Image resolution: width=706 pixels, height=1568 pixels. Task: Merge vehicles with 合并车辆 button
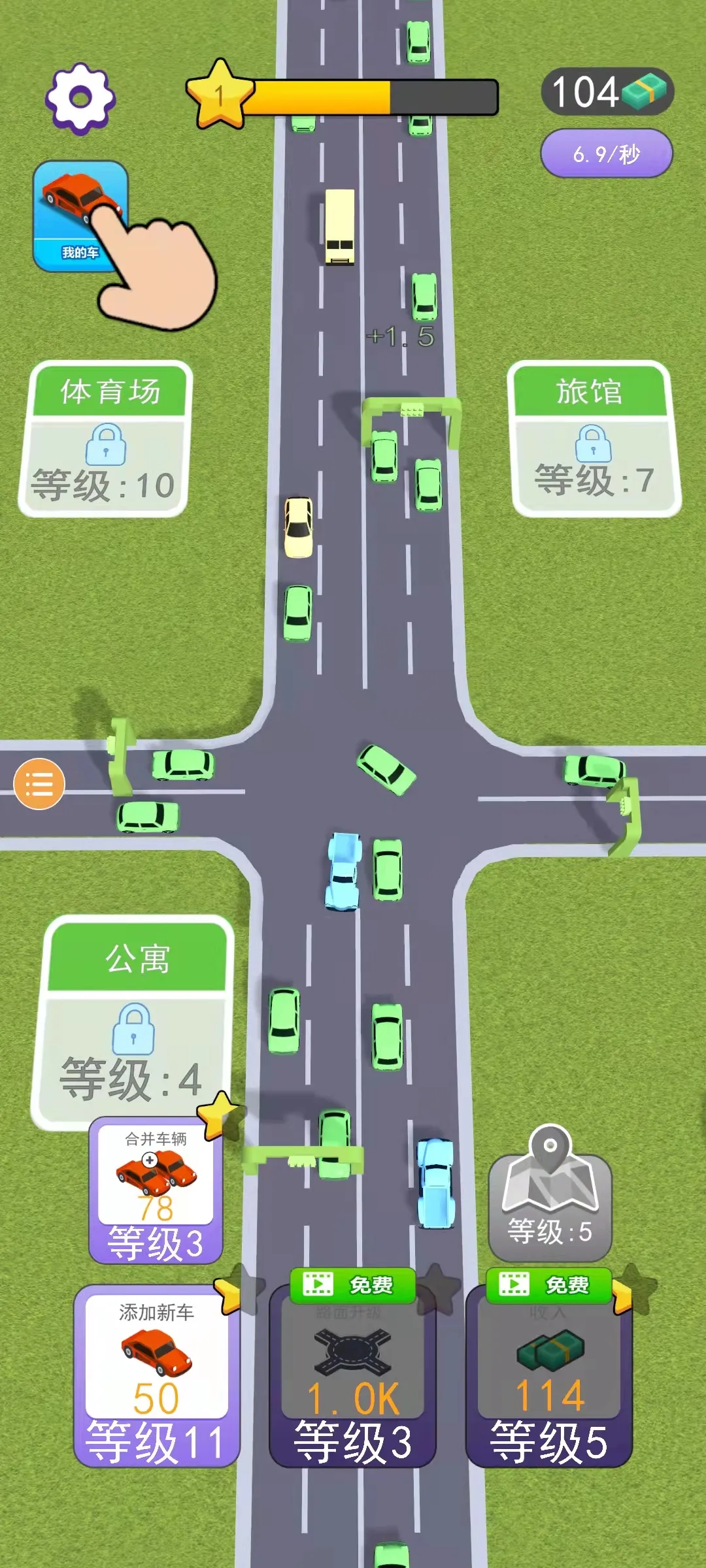point(156,1190)
